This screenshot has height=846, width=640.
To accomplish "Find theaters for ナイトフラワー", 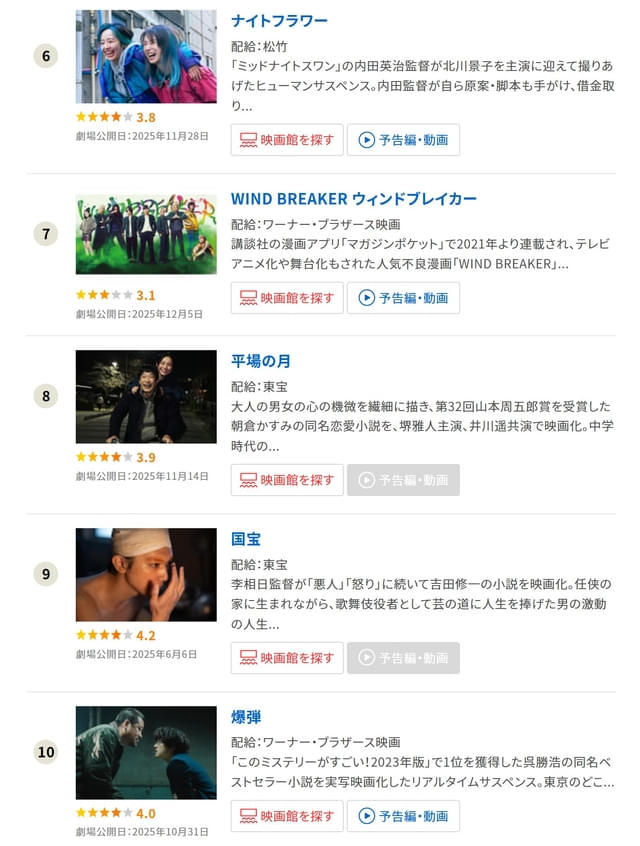I will pos(287,140).
